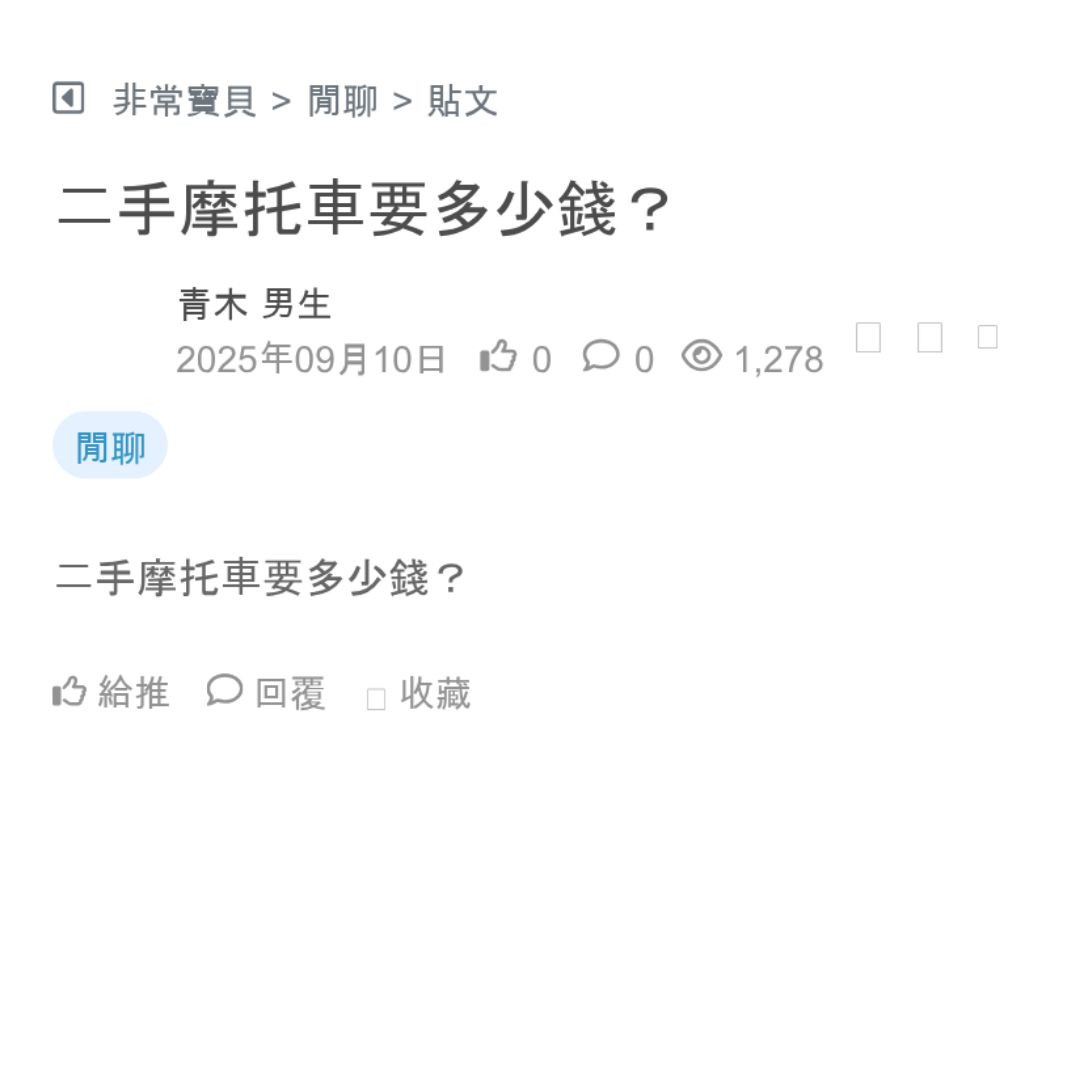Open 青木's author profile
The image size is (1080, 1080).
[212, 304]
